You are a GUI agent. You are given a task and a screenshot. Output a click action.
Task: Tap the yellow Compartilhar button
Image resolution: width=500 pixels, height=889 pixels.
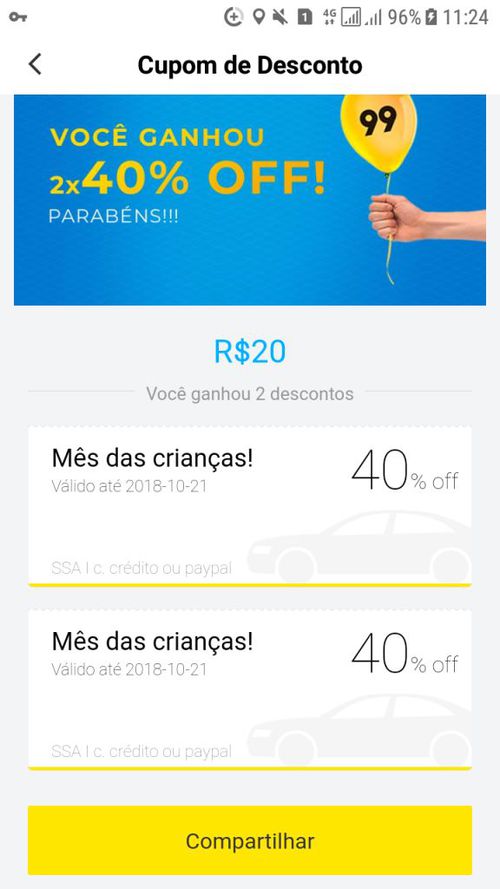coord(249,840)
